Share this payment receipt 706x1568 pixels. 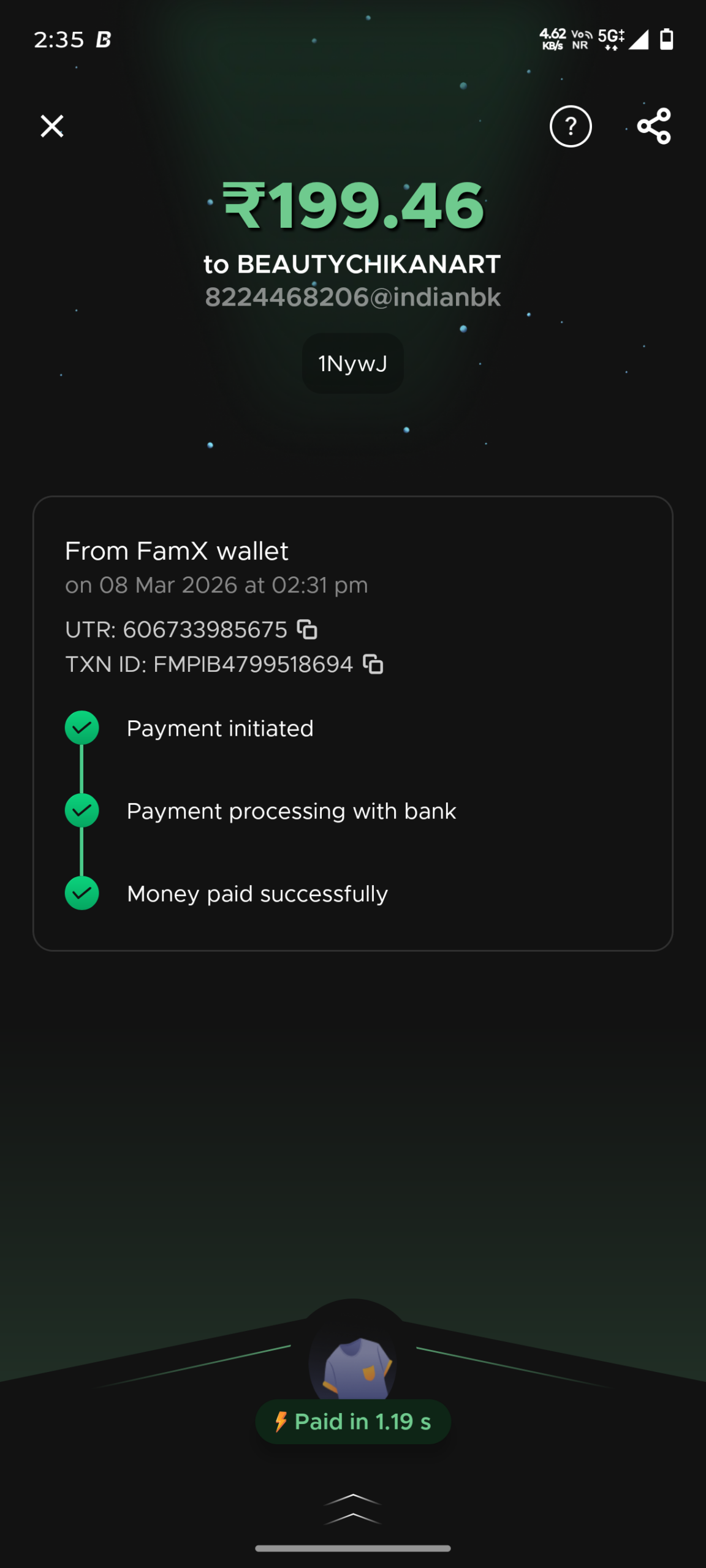pos(654,127)
